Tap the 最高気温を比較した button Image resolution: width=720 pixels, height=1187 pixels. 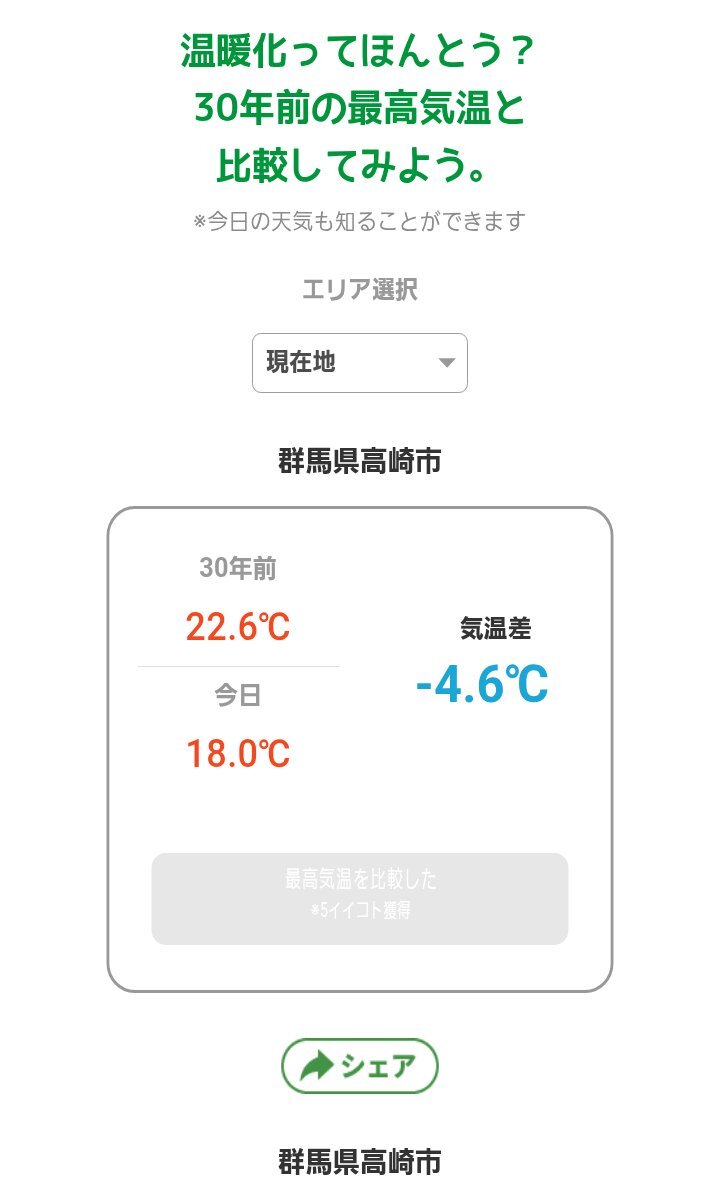tap(360, 898)
